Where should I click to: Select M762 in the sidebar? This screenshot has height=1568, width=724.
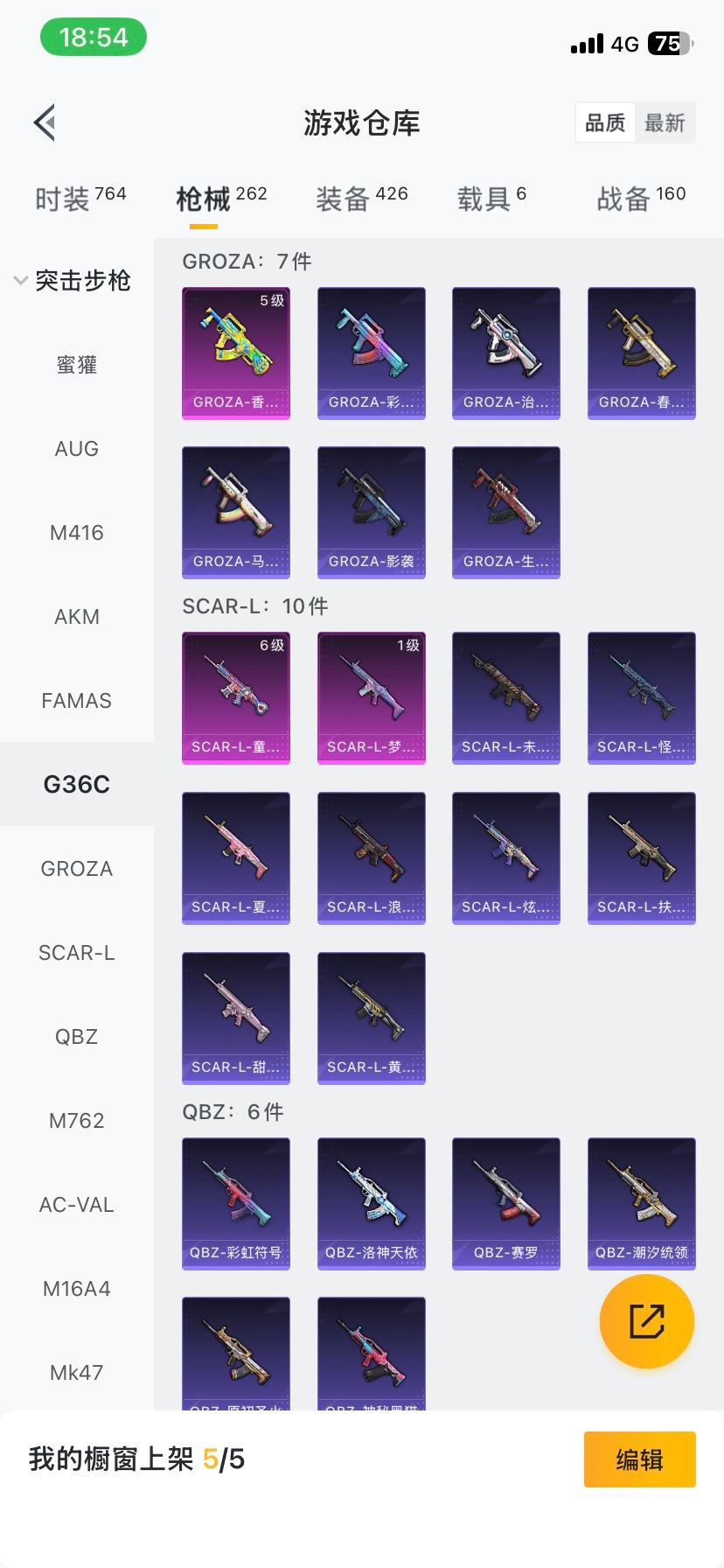[77, 1120]
